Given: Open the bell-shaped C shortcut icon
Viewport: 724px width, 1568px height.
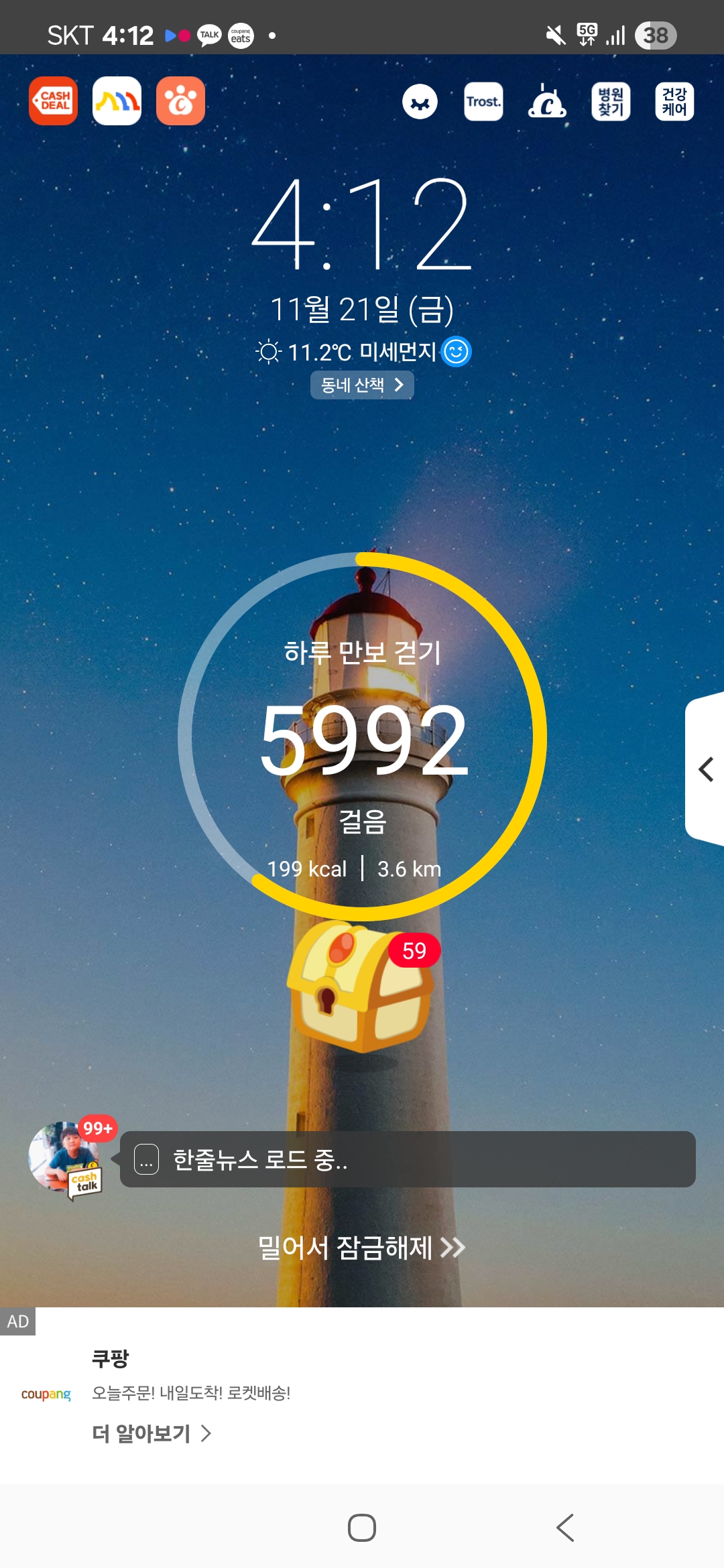Looking at the screenshot, I should tap(547, 102).
